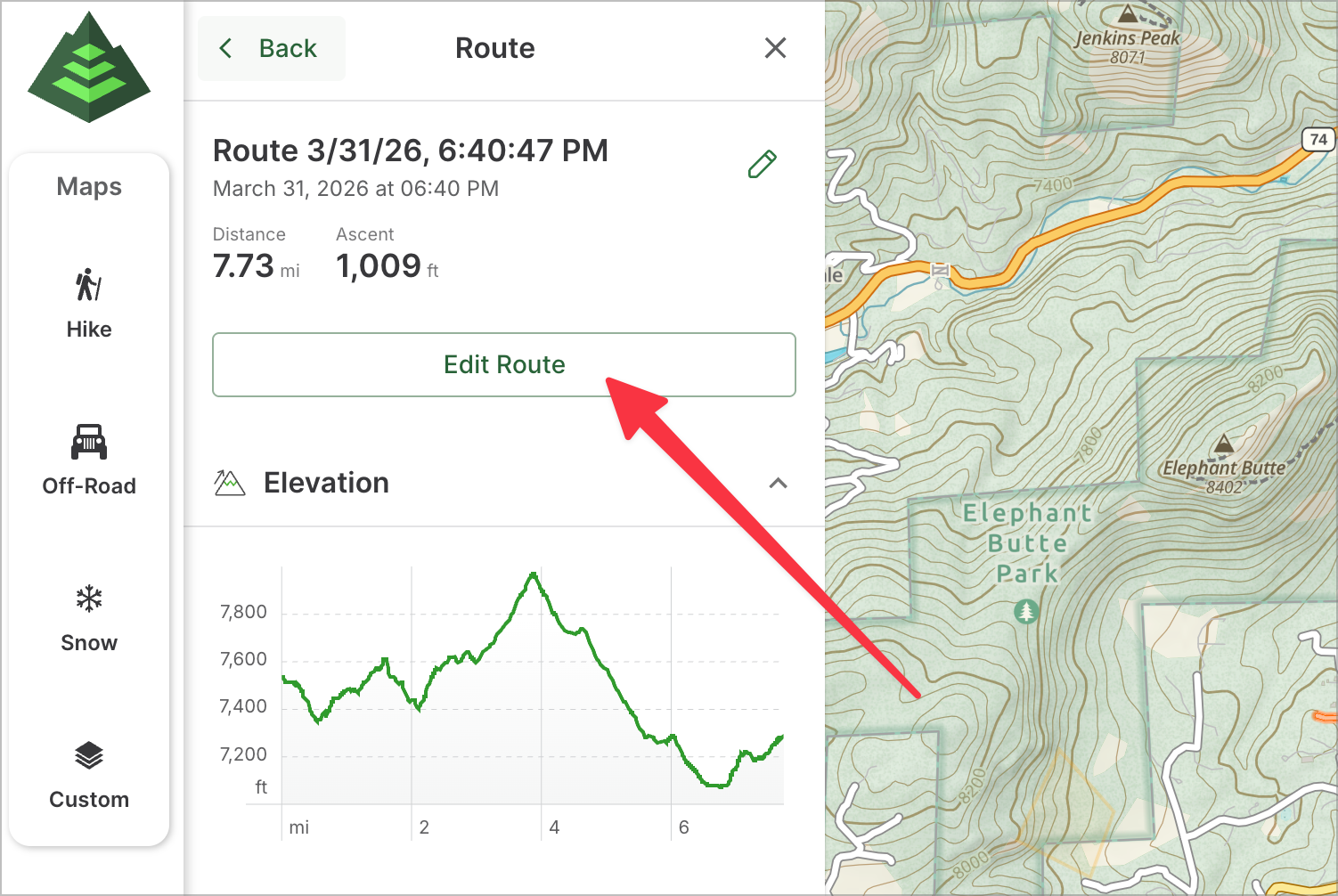
Task: Collapse the Elevation section
Action: tap(778, 484)
